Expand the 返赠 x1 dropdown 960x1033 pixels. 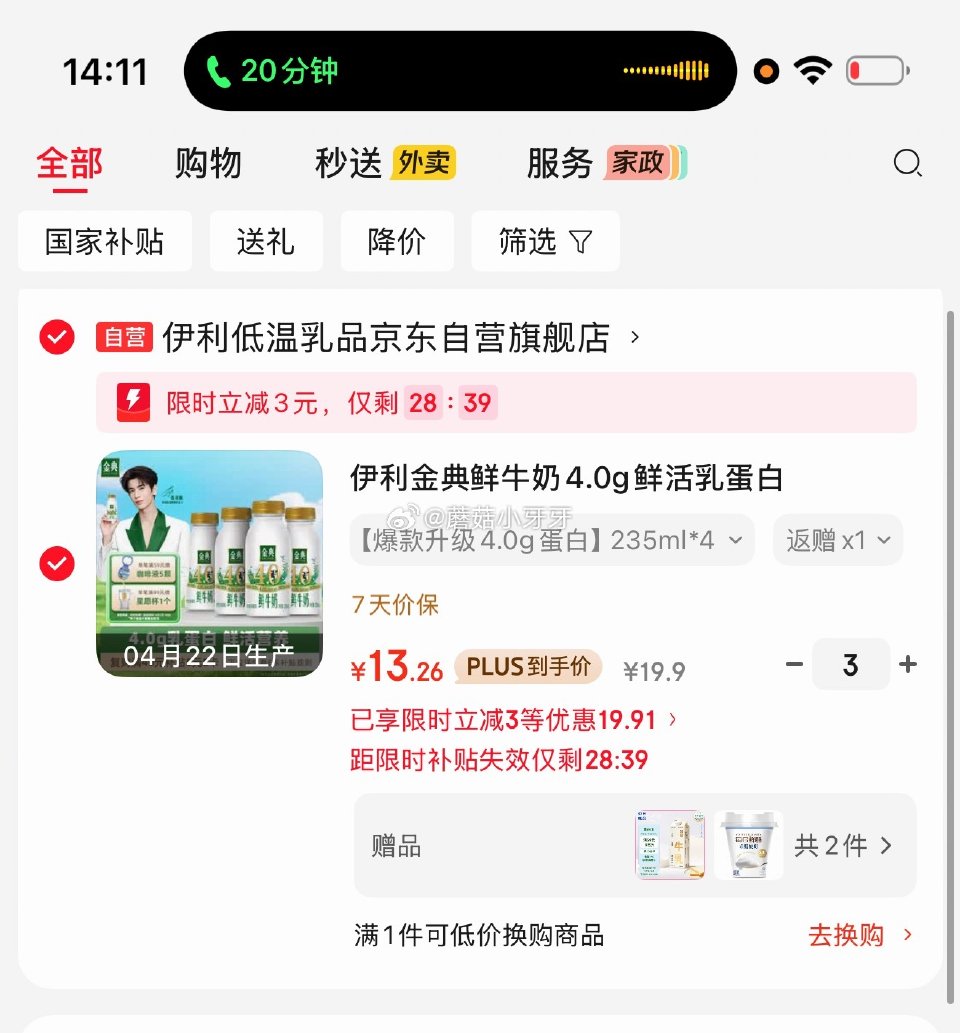click(x=838, y=540)
